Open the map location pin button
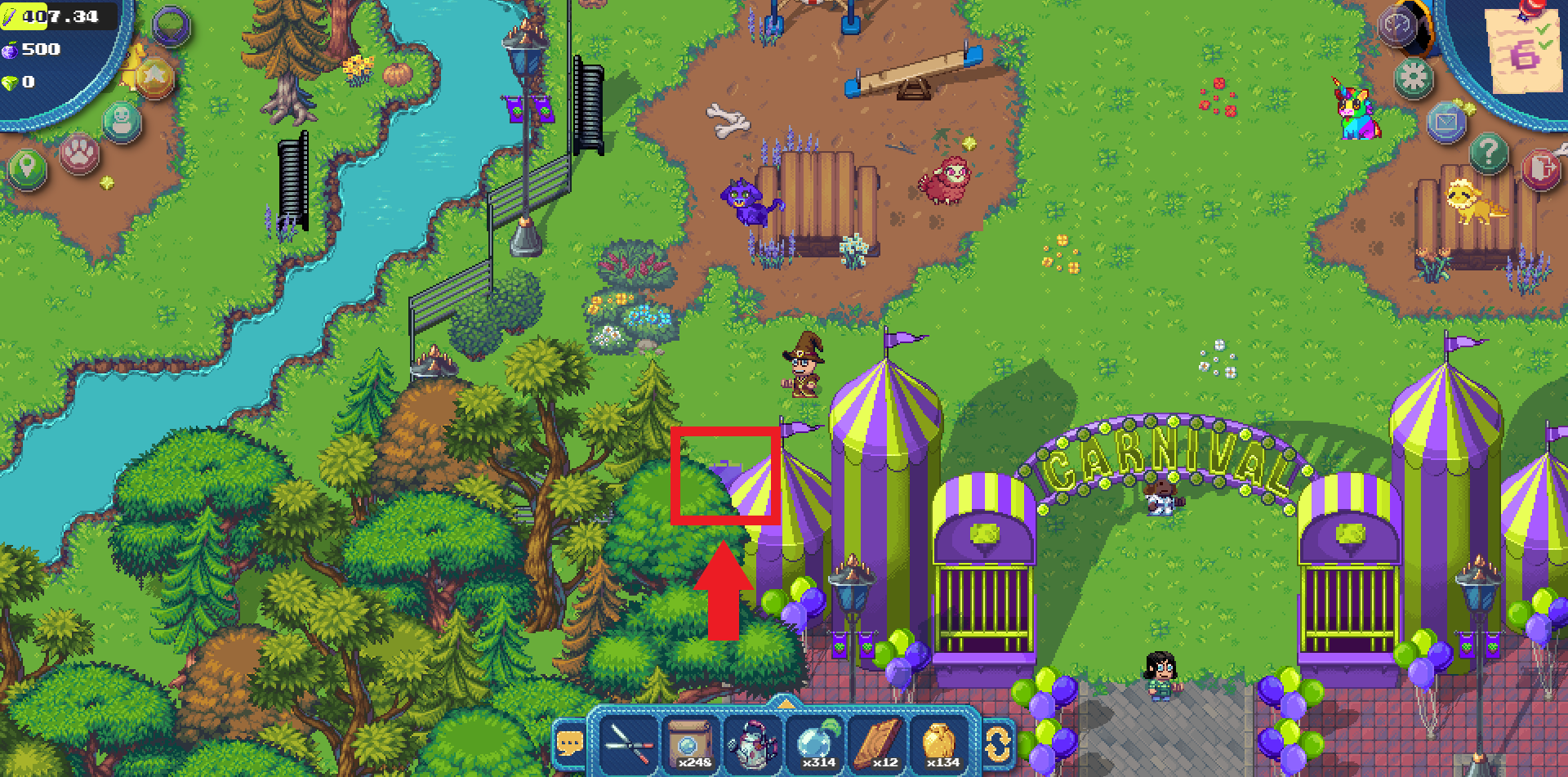Image resolution: width=1568 pixels, height=777 pixels. 28,170
